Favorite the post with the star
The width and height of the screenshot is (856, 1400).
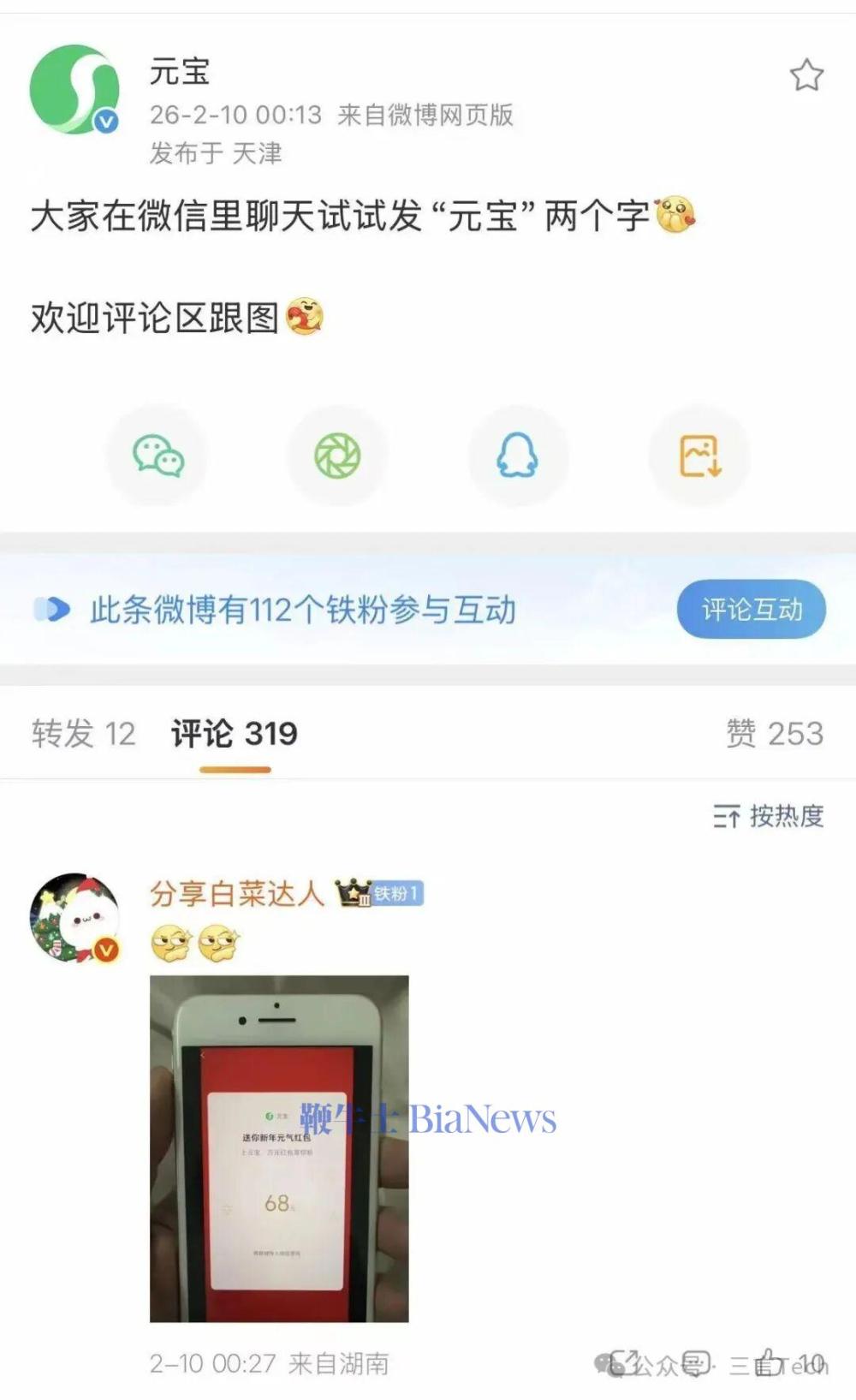coord(805,75)
